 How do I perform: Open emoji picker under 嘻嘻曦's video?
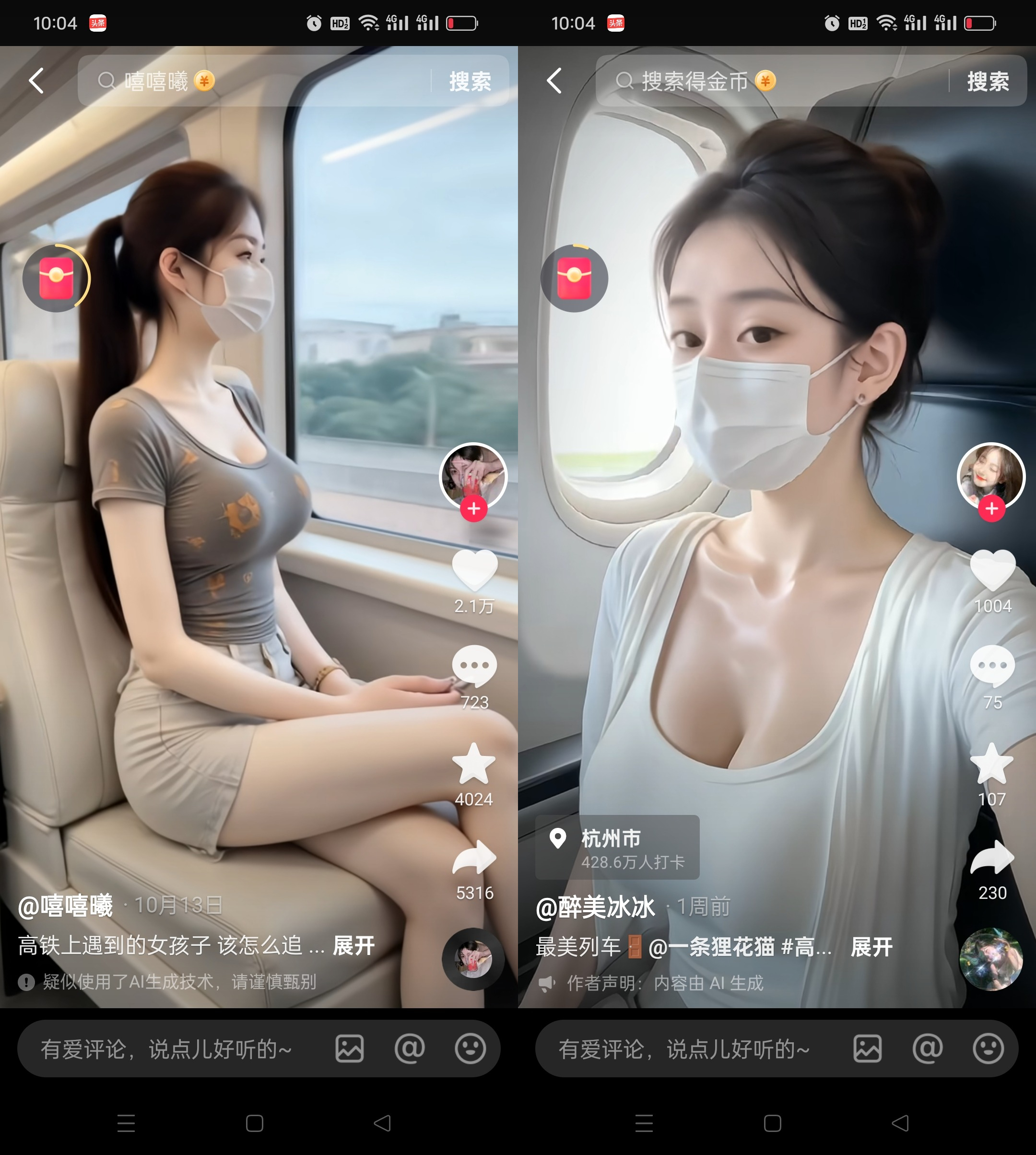[x=470, y=1049]
